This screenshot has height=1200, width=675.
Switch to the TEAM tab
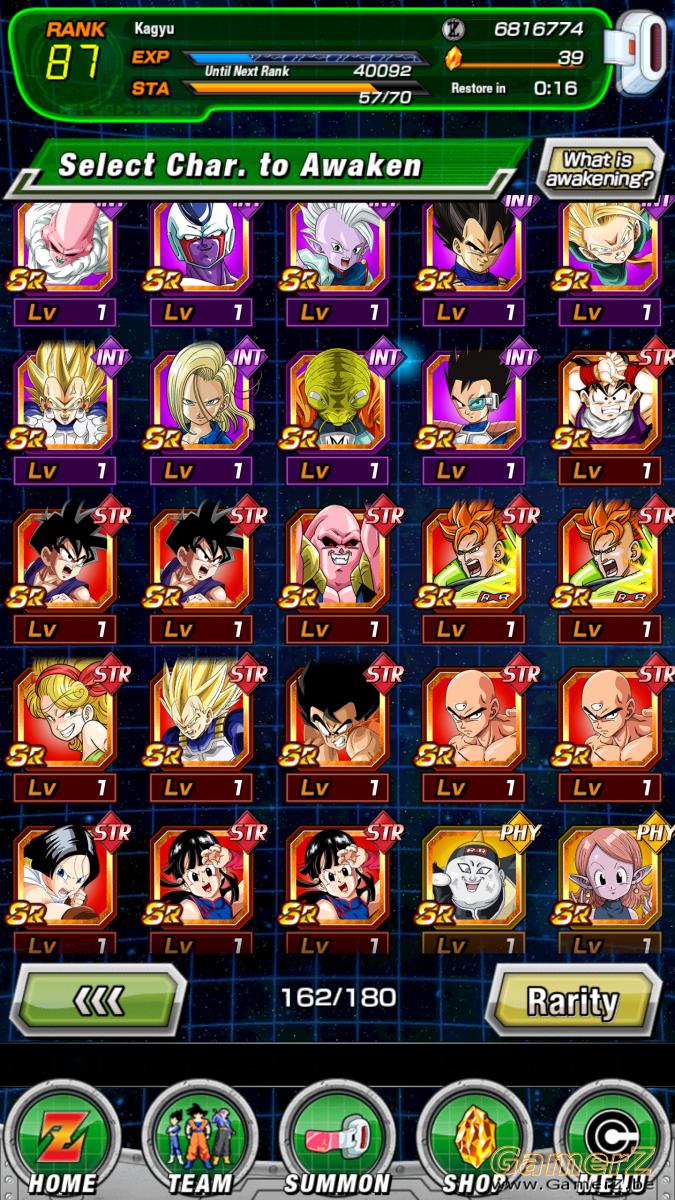click(x=200, y=1141)
